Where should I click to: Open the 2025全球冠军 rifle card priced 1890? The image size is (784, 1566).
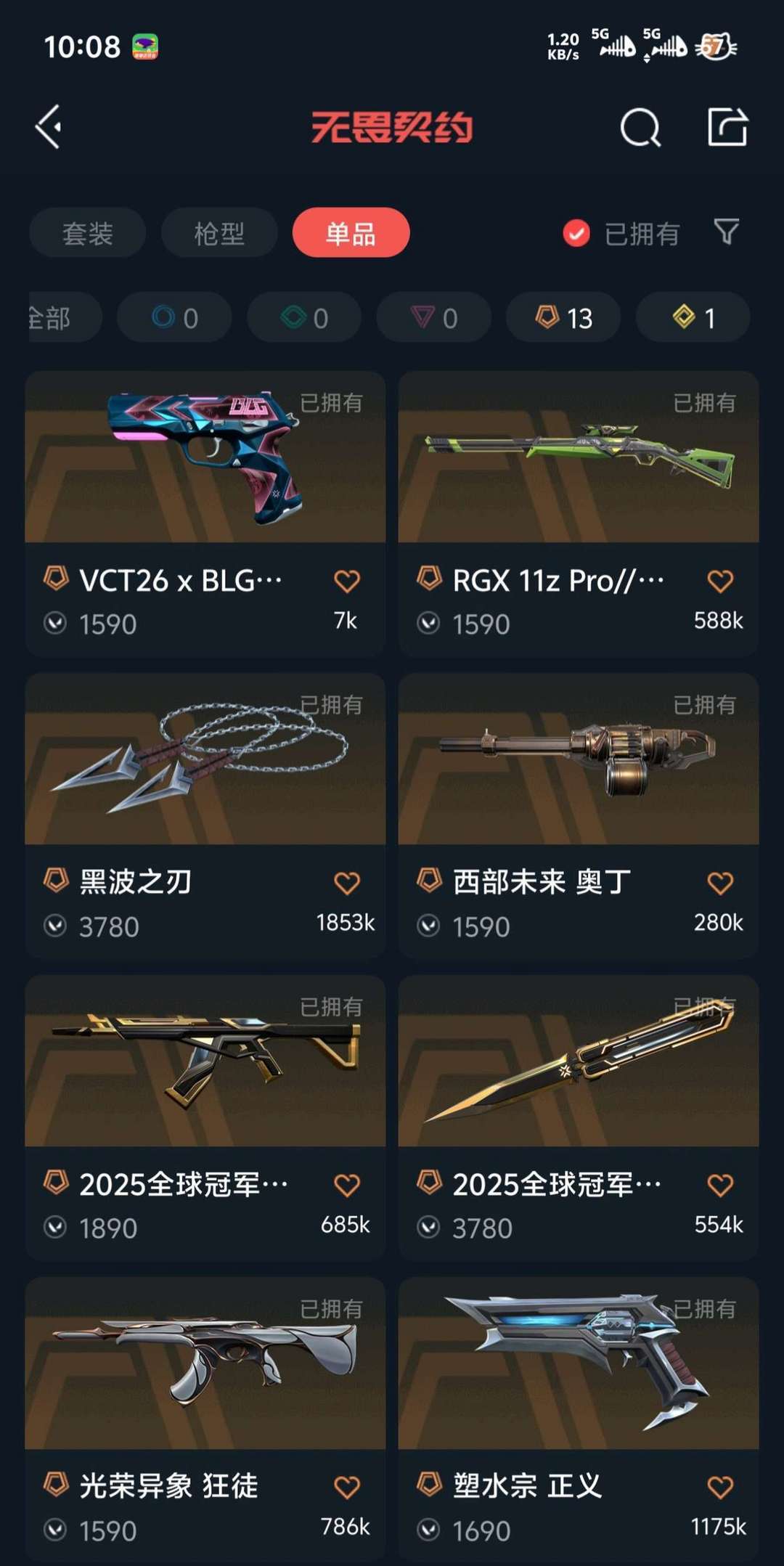coord(205,1118)
